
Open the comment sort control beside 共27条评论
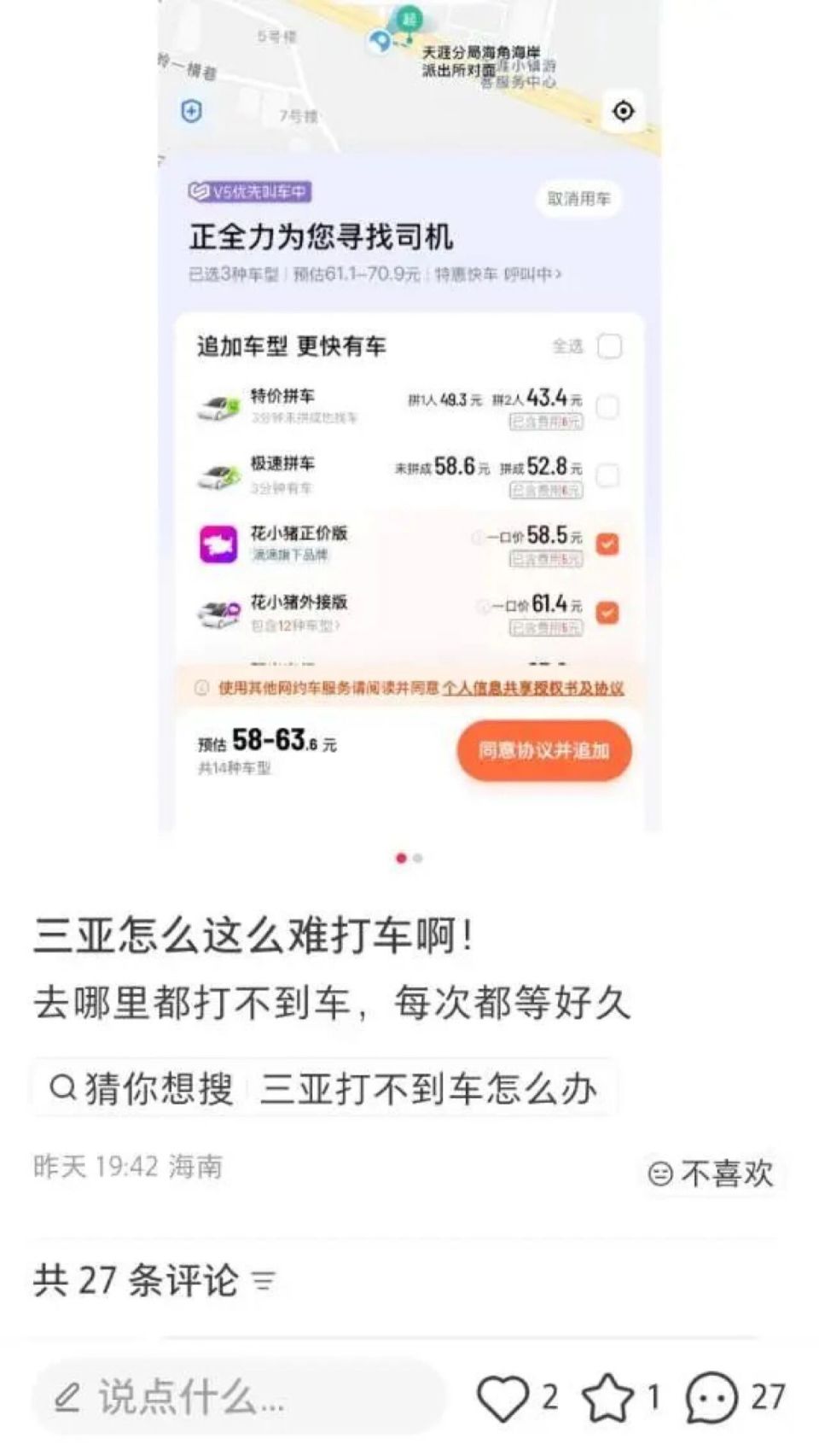(262, 1282)
